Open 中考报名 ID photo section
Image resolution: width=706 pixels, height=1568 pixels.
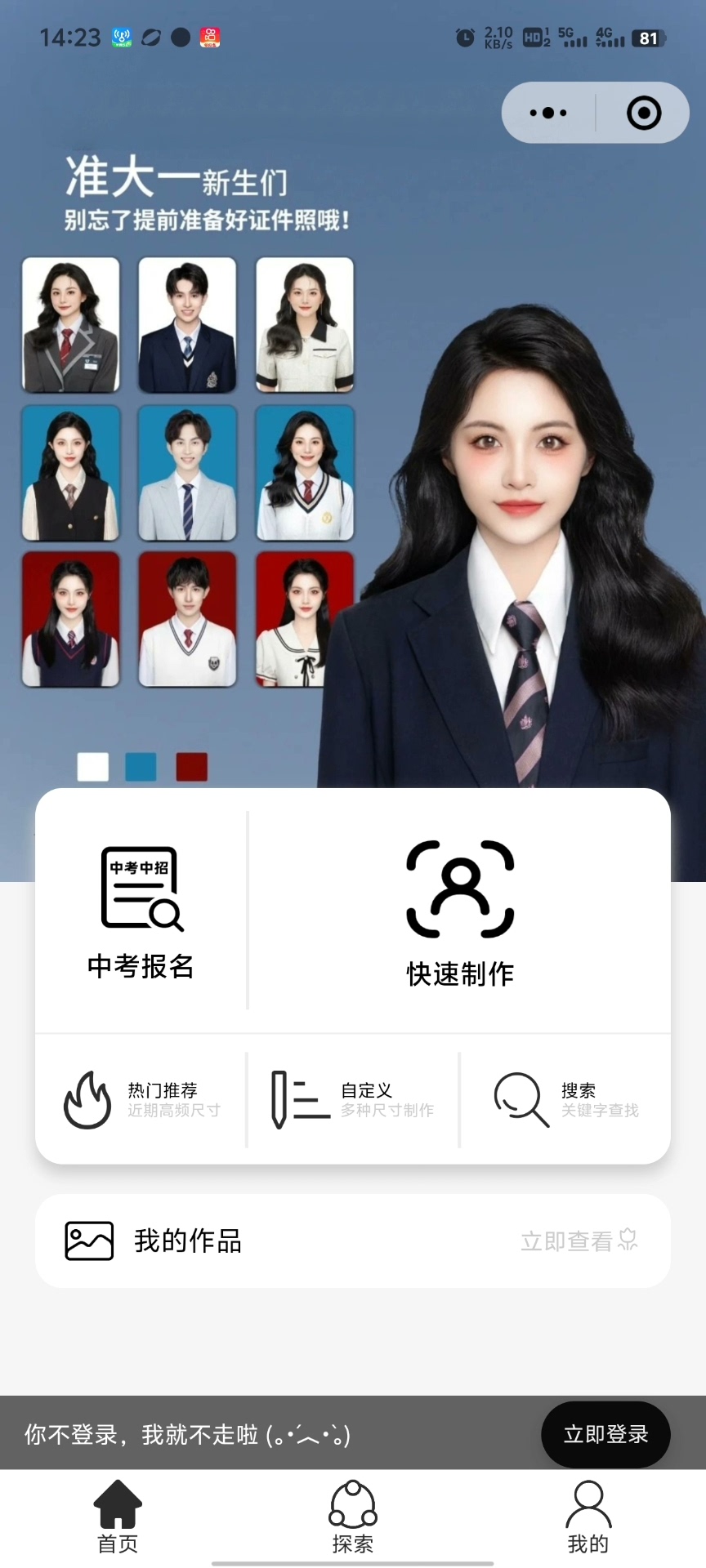141,911
